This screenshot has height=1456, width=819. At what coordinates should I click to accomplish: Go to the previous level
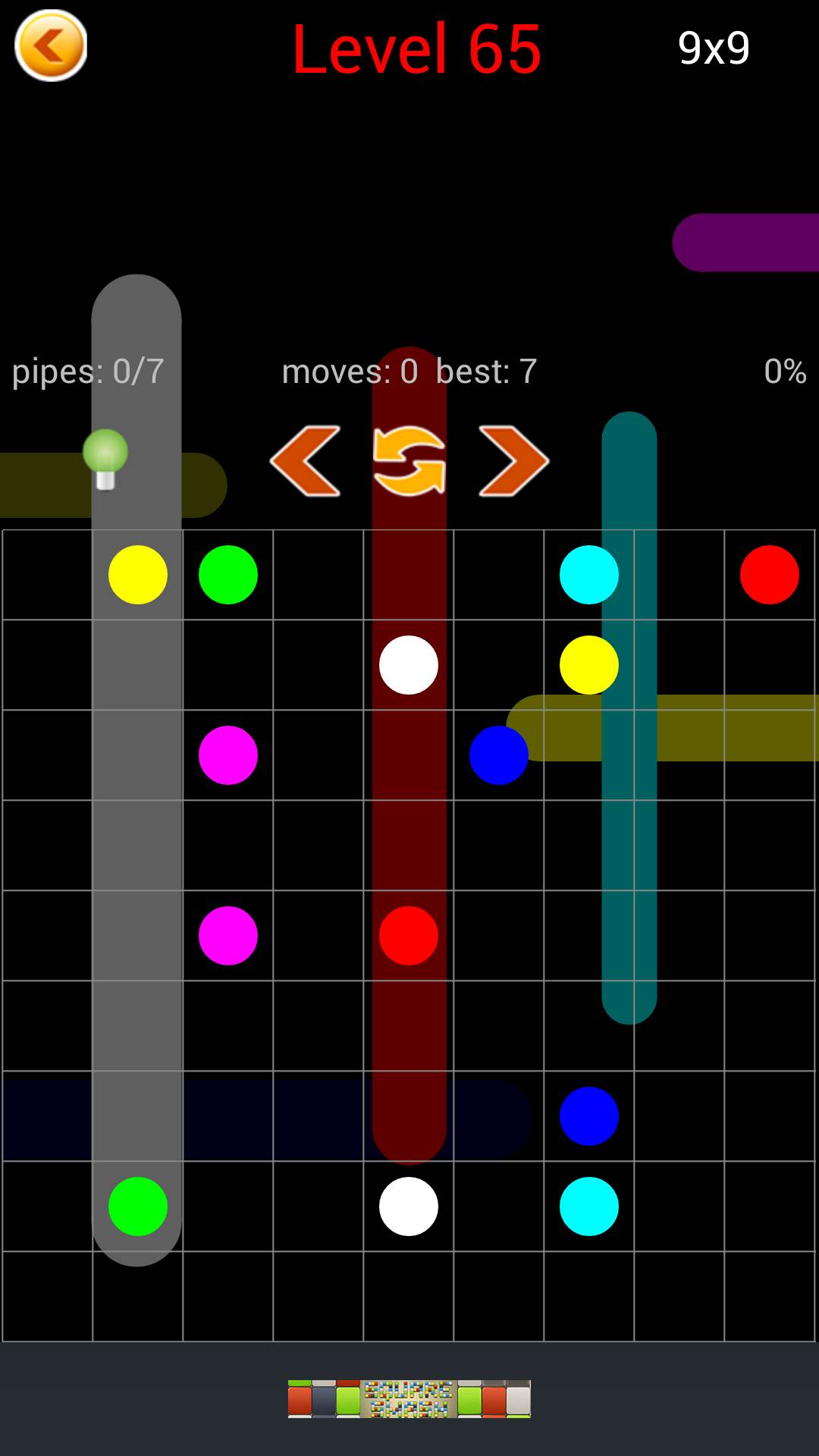(306, 461)
